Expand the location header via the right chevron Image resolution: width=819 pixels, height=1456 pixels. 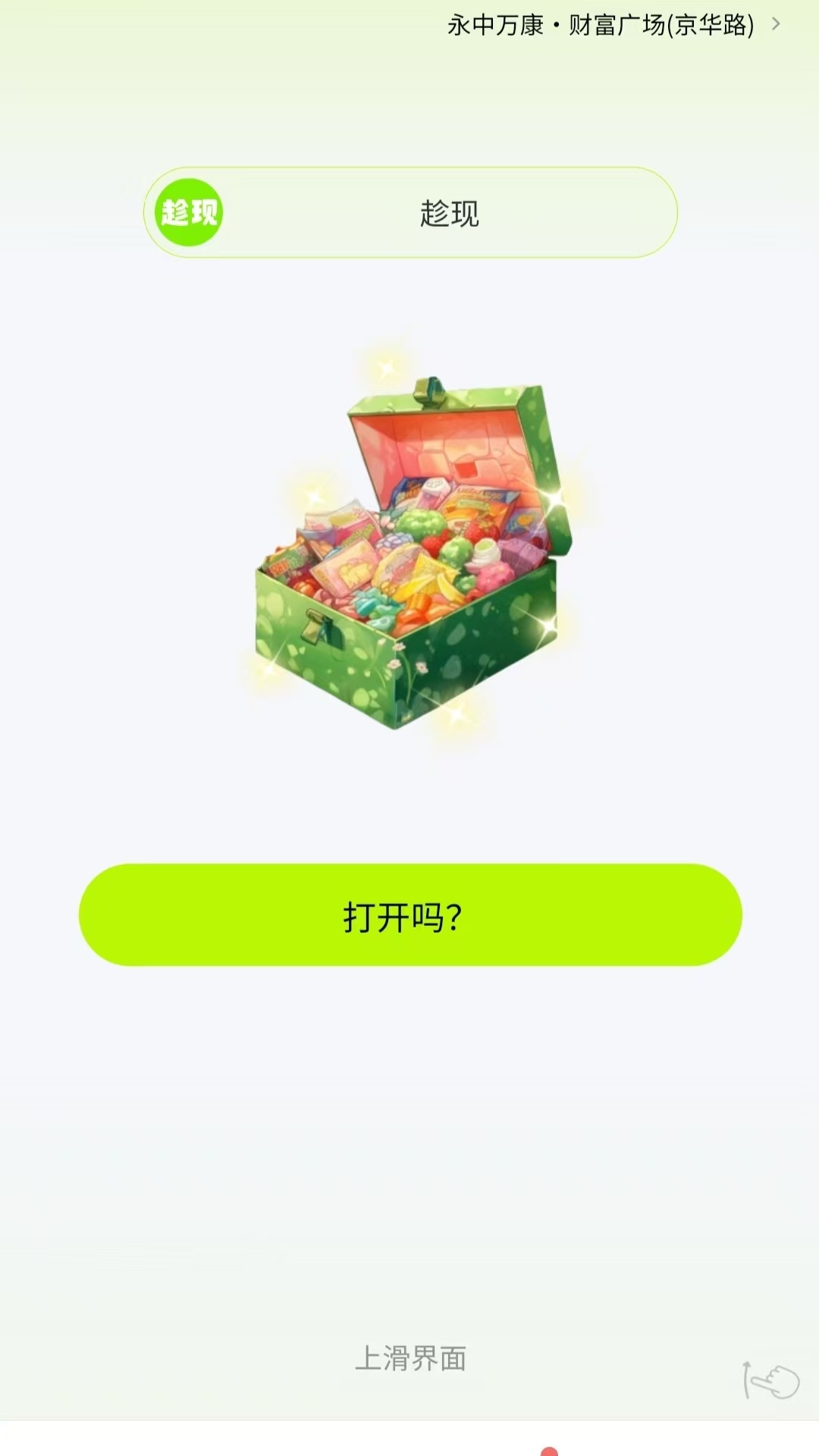(775, 24)
